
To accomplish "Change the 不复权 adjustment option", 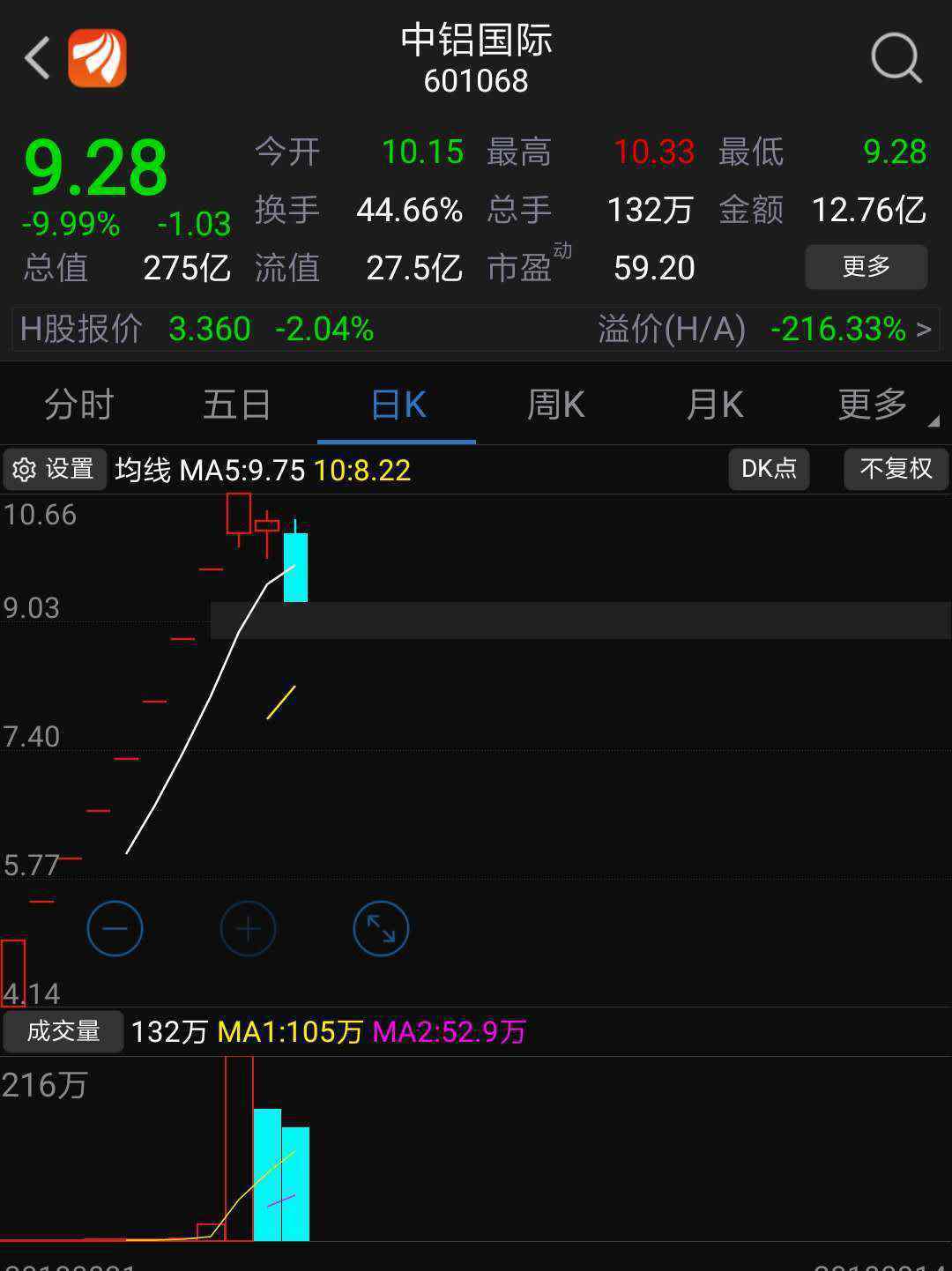I will point(896,470).
